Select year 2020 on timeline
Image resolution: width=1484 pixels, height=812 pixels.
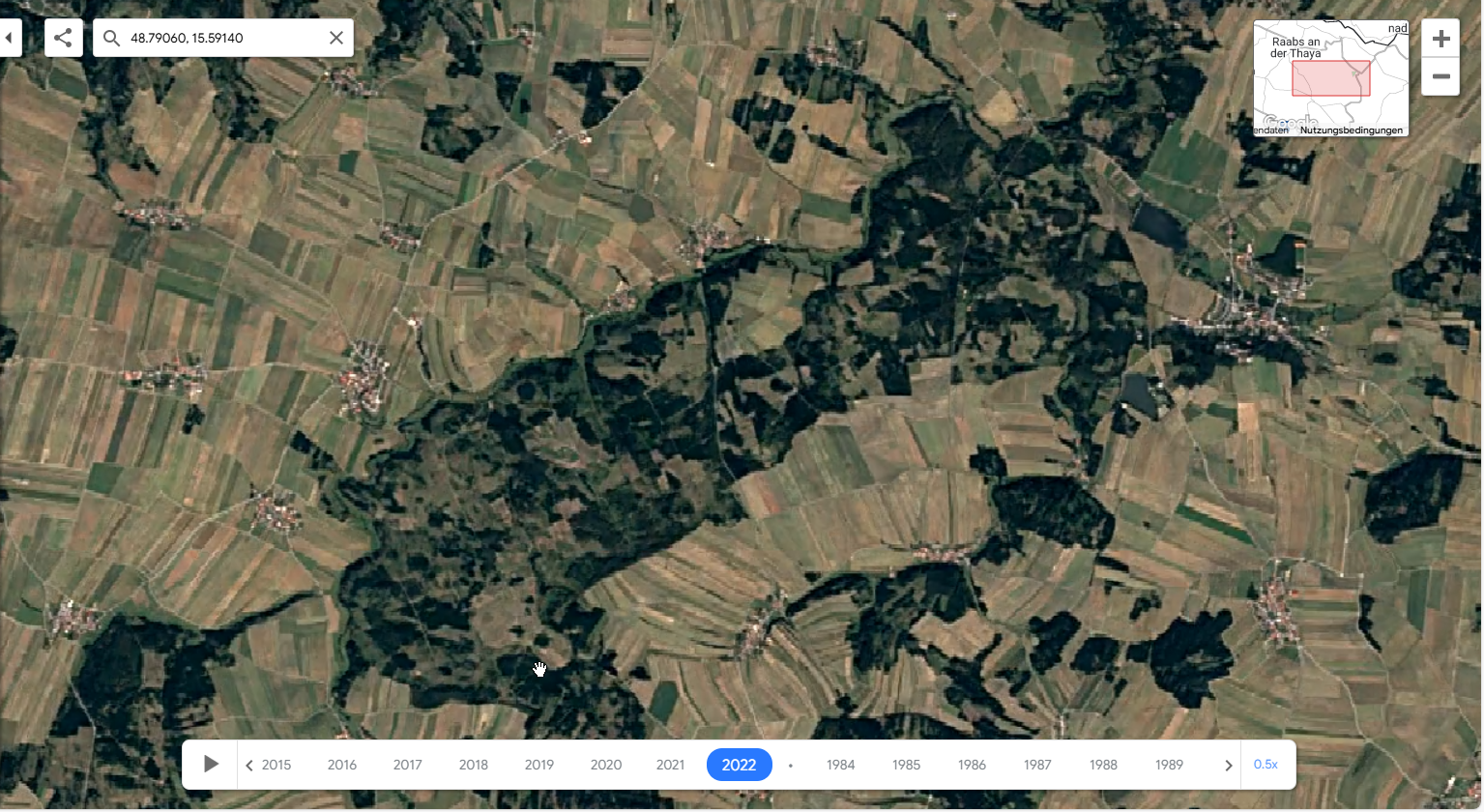(606, 765)
